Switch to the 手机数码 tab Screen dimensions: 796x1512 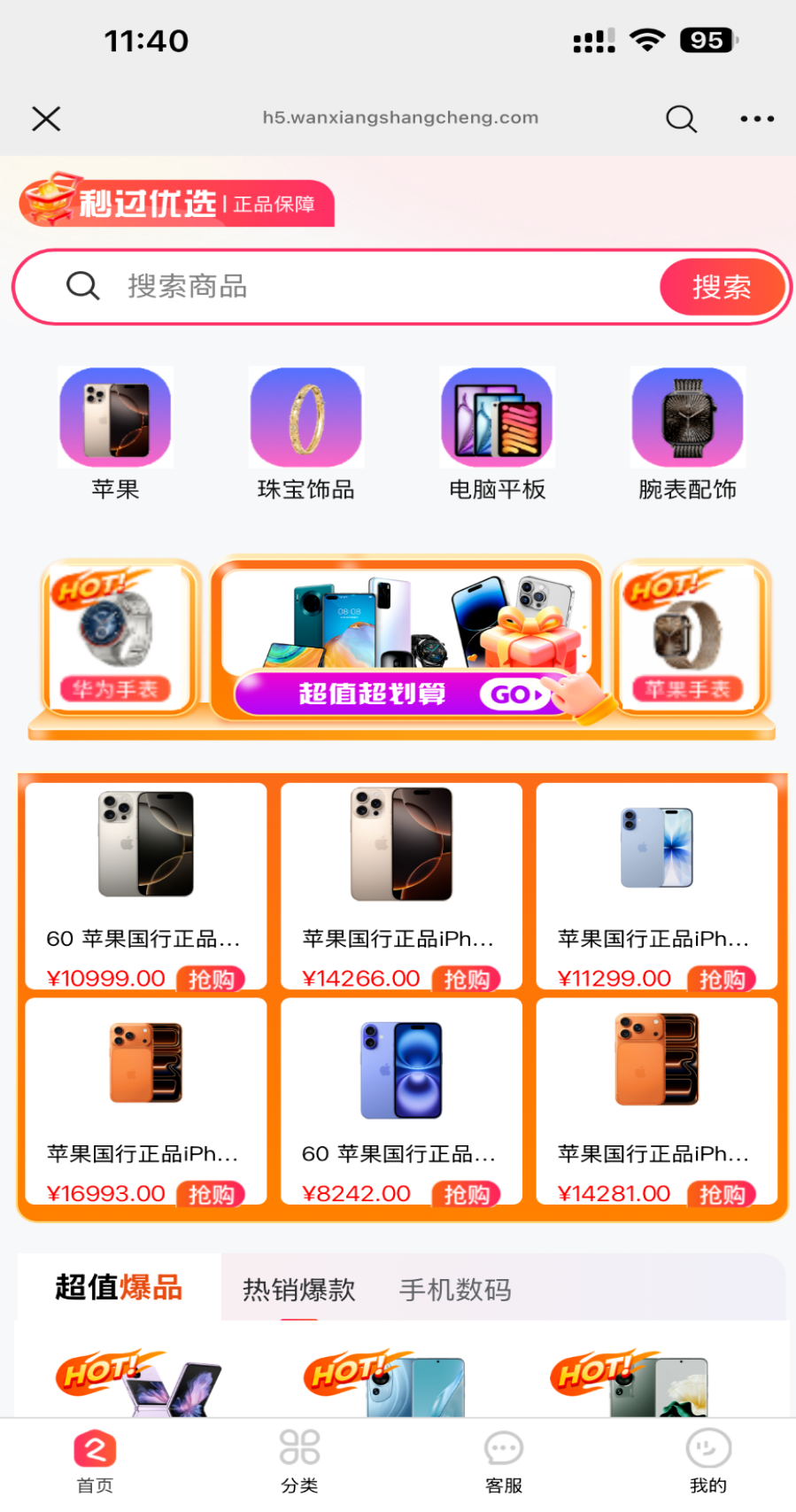pos(455,1290)
